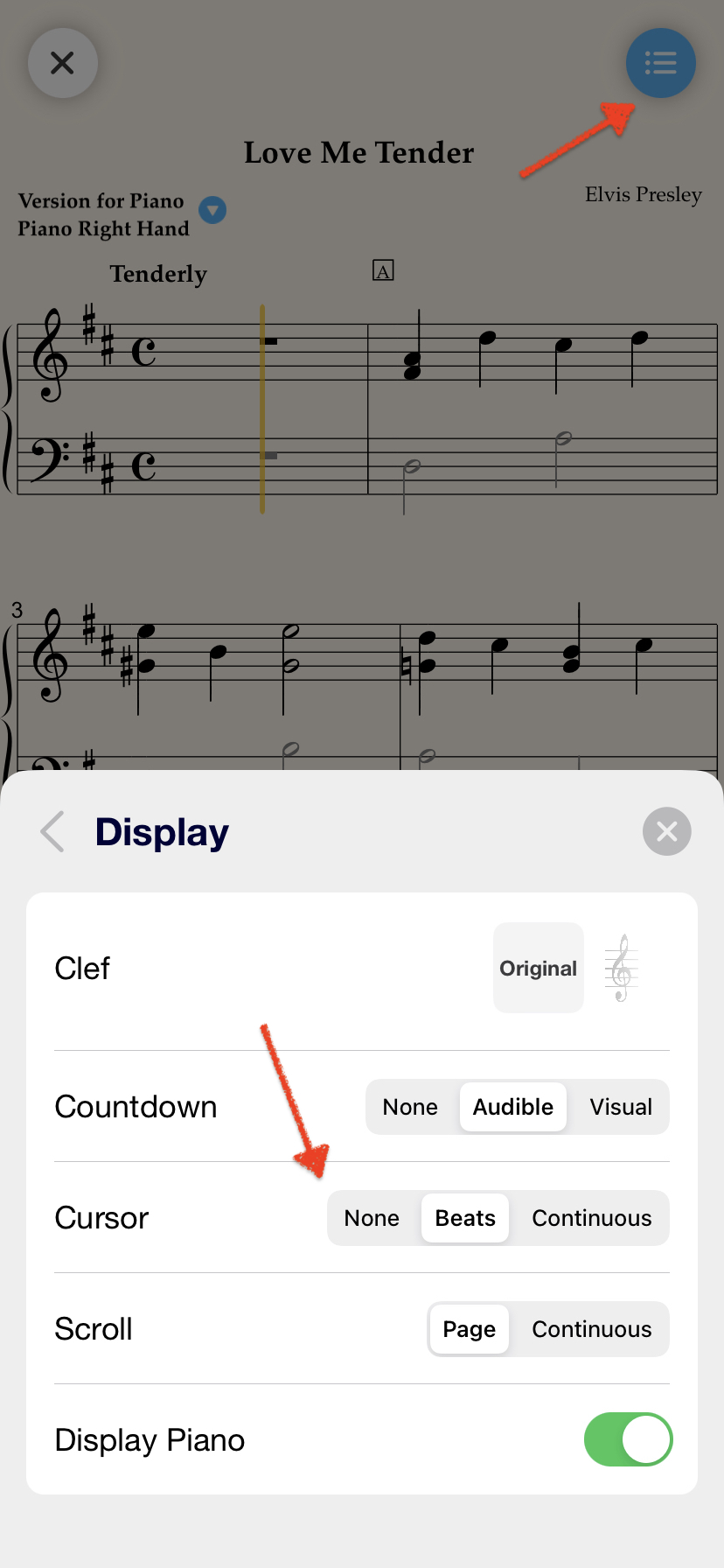Set Cursor to Continuous
724x1568 pixels.
[x=592, y=1218]
